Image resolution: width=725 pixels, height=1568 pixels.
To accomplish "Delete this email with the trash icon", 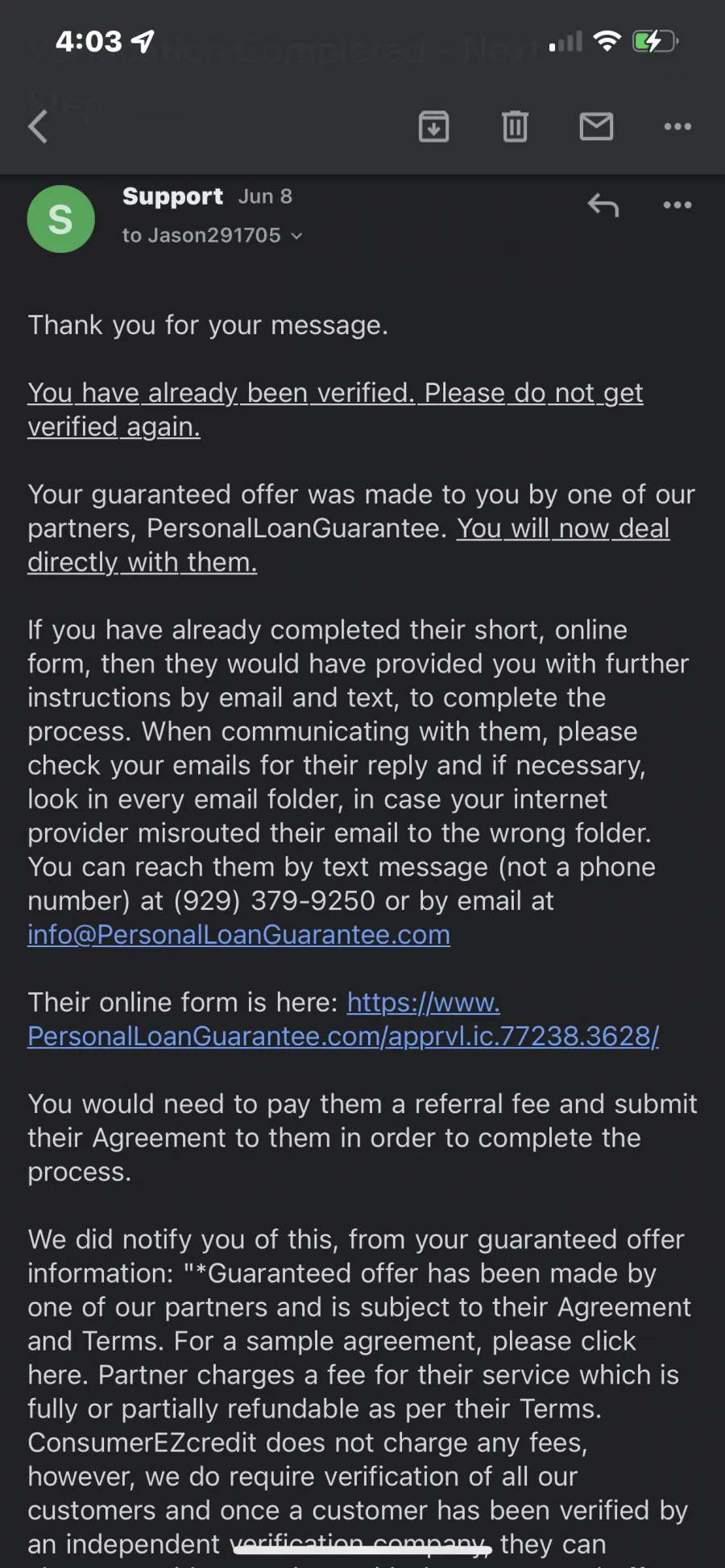I will coord(515,126).
